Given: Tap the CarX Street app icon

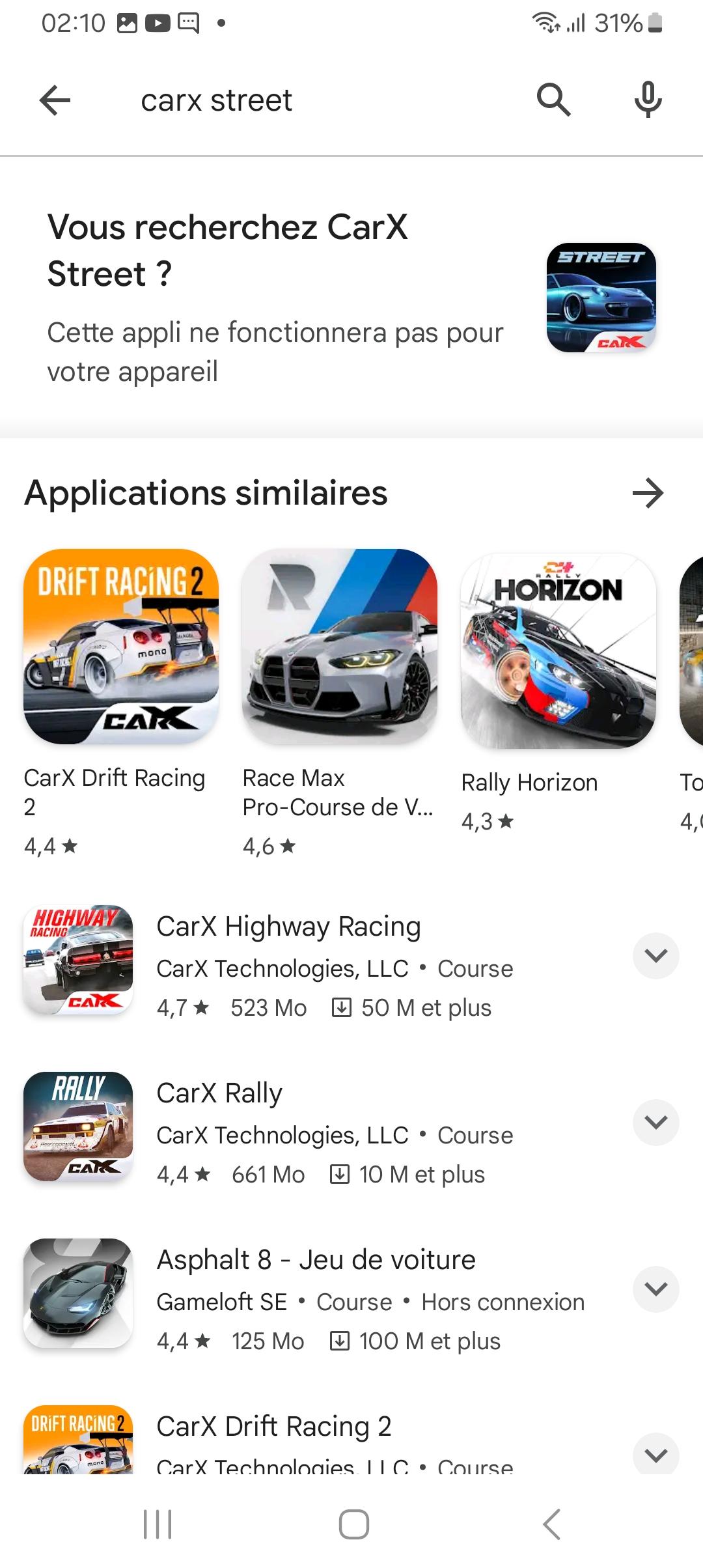Looking at the screenshot, I should click(x=601, y=297).
